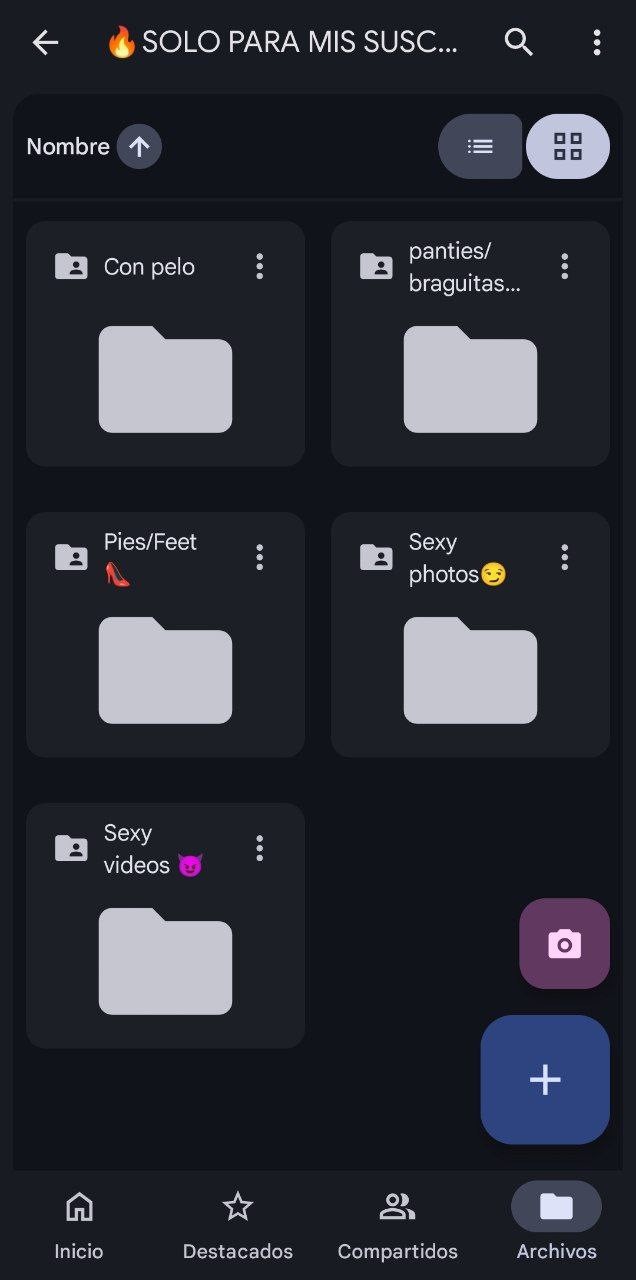Image resolution: width=636 pixels, height=1280 pixels.
Task: Open the panties/braguitas folder
Action: coord(470,379)
